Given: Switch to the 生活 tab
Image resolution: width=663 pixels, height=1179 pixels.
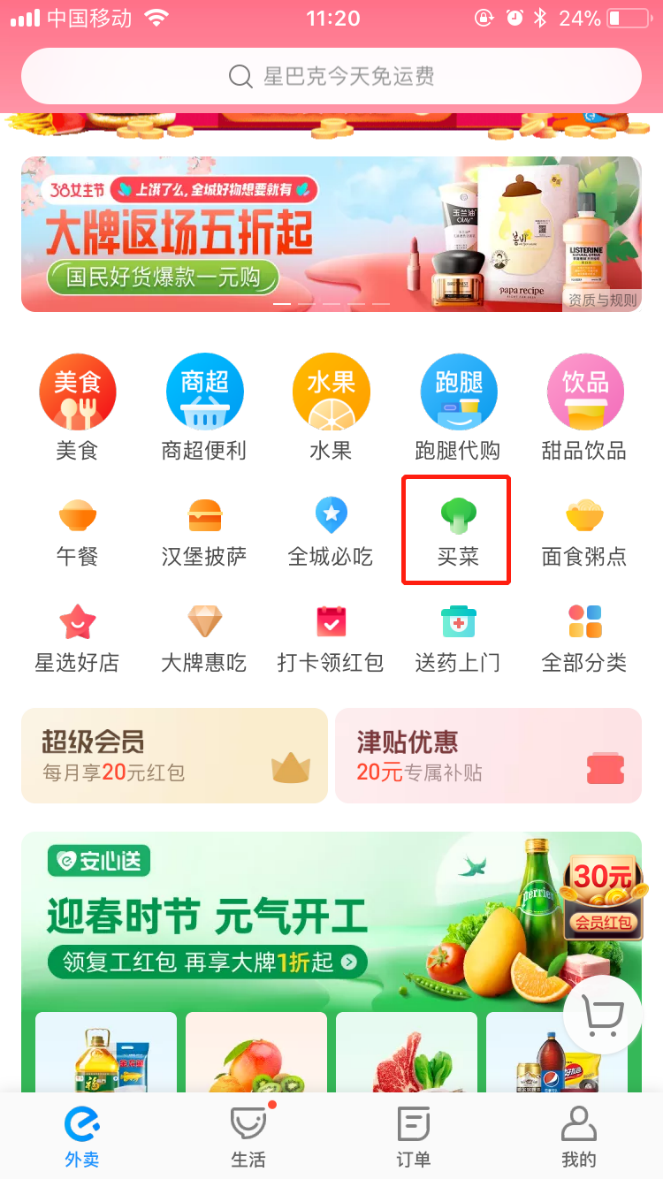Looking at the screenshot, I should (247, 1135).
